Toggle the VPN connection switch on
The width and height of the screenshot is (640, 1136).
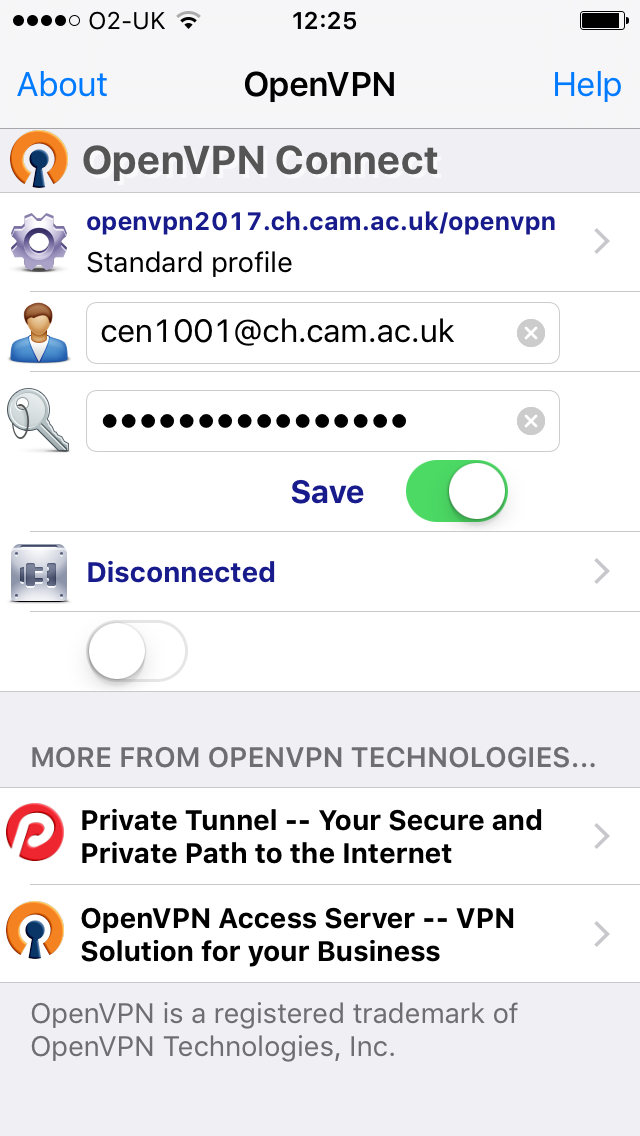point(137,651)
